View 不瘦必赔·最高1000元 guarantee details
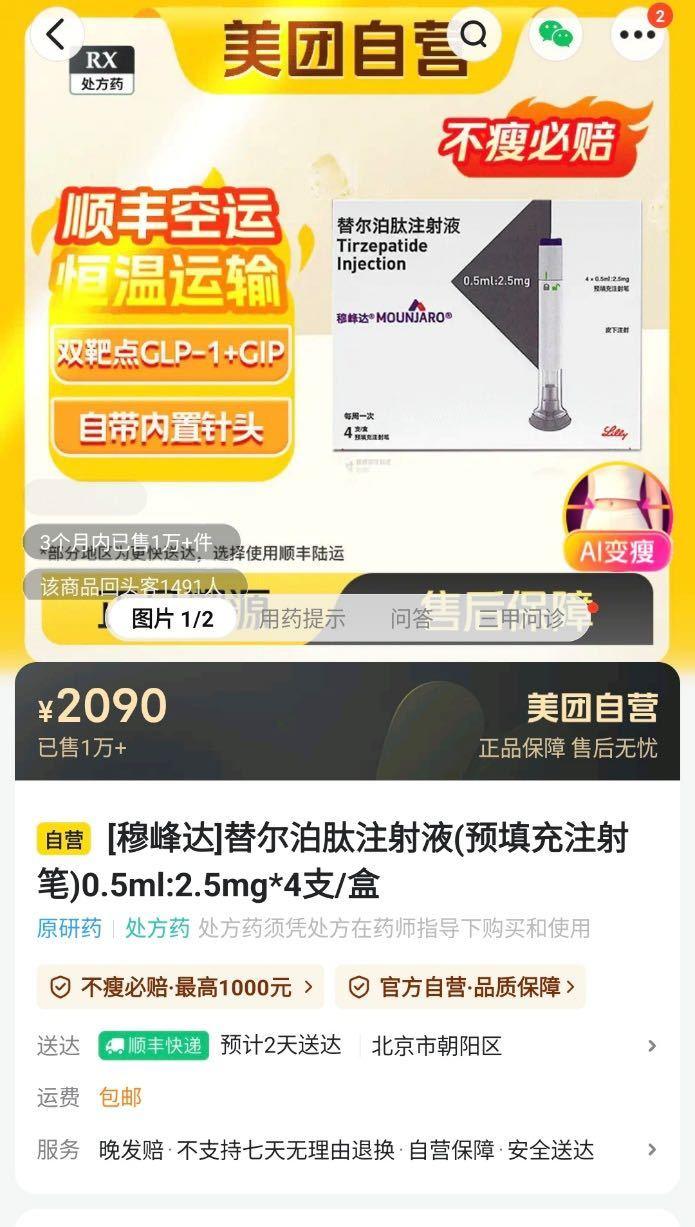 click(181, 987)
